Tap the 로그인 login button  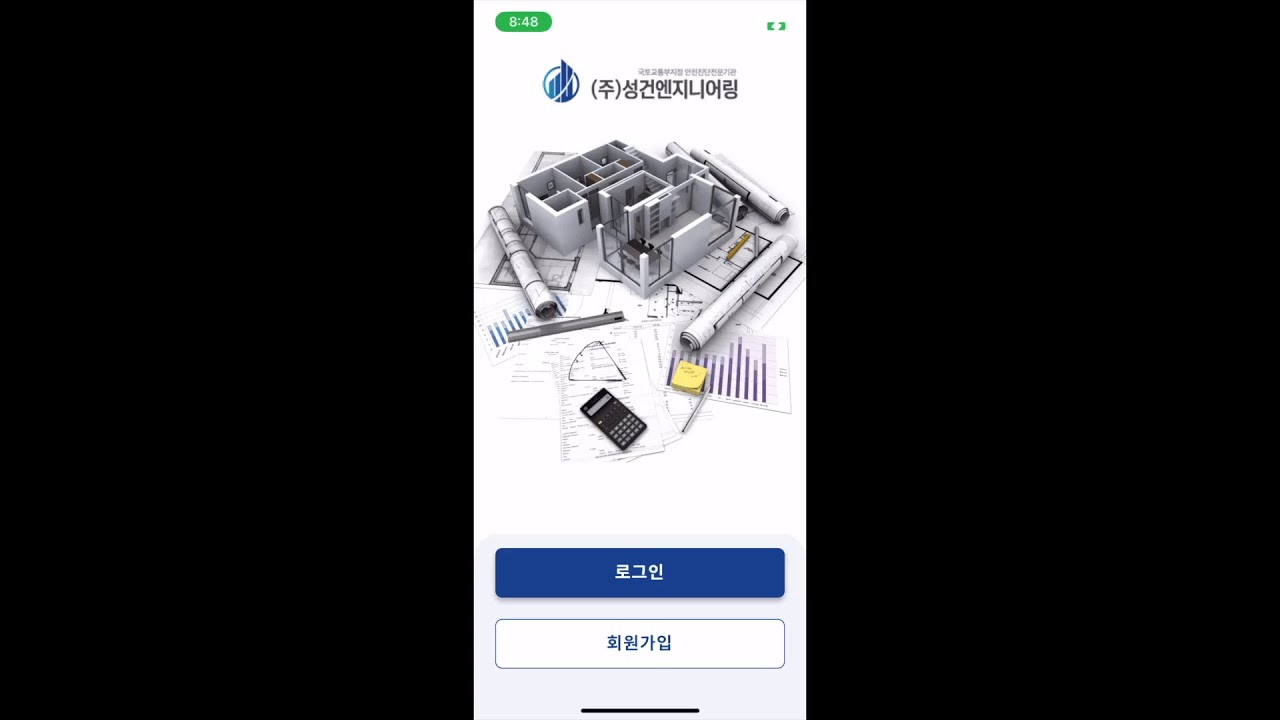639,572
